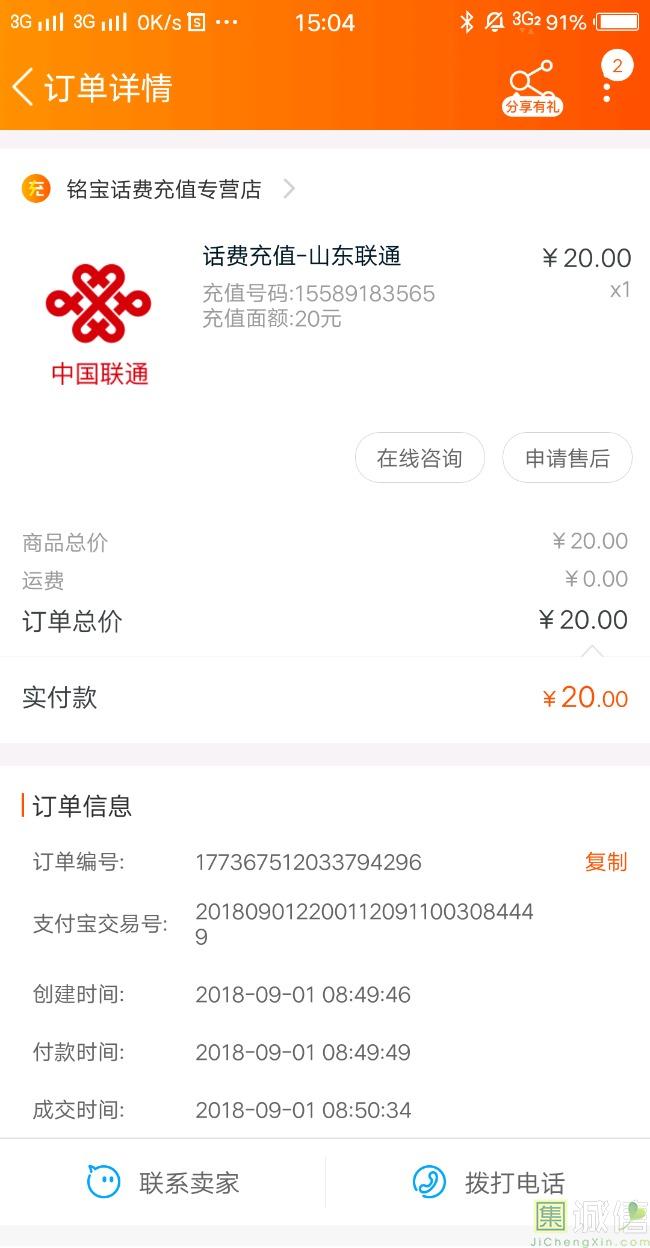Open the three-dot overflow menu
This screenshot has width=650, height=1248.
(x=607, y=88)
